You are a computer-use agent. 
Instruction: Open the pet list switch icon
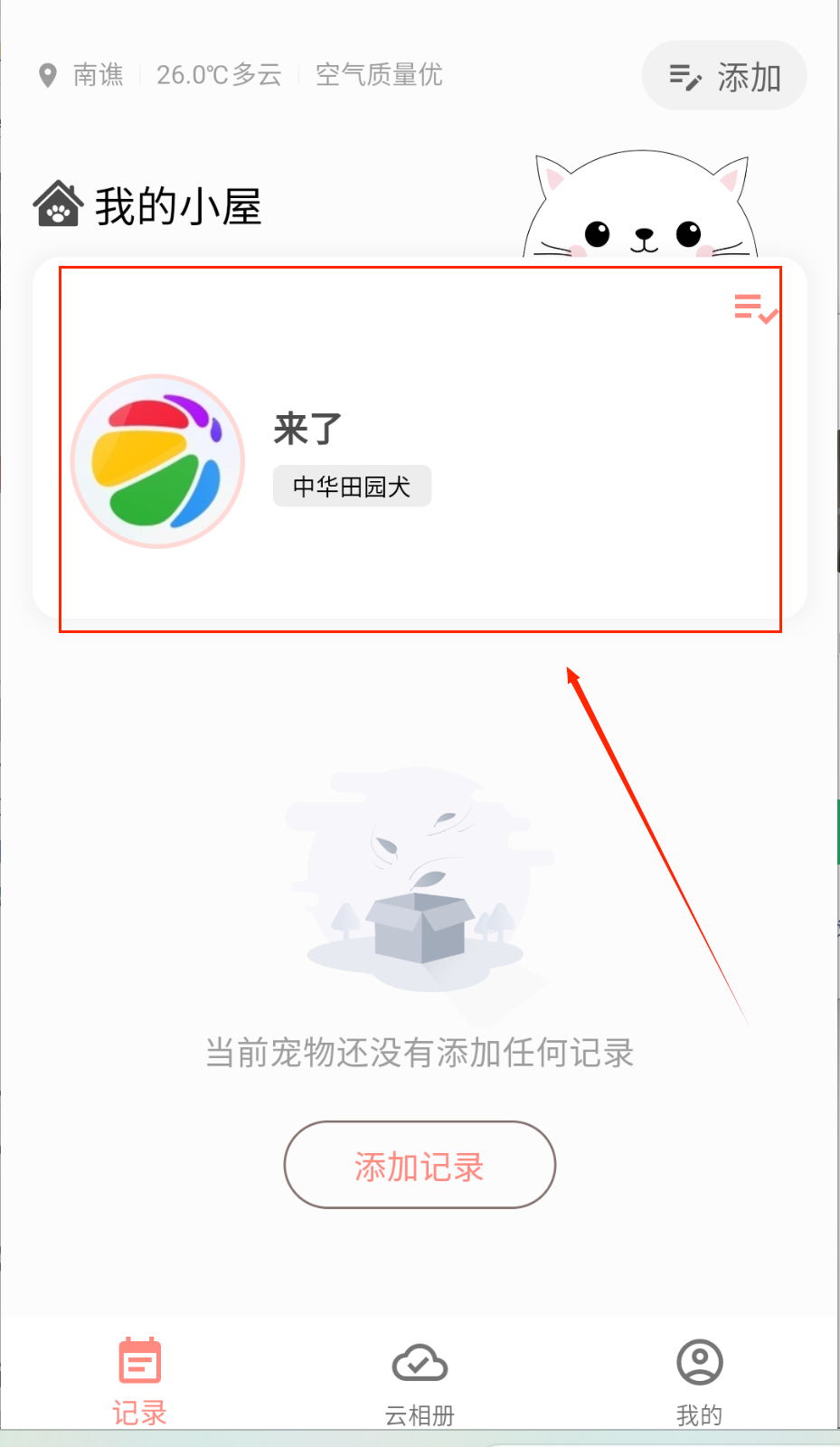(756, 308)
